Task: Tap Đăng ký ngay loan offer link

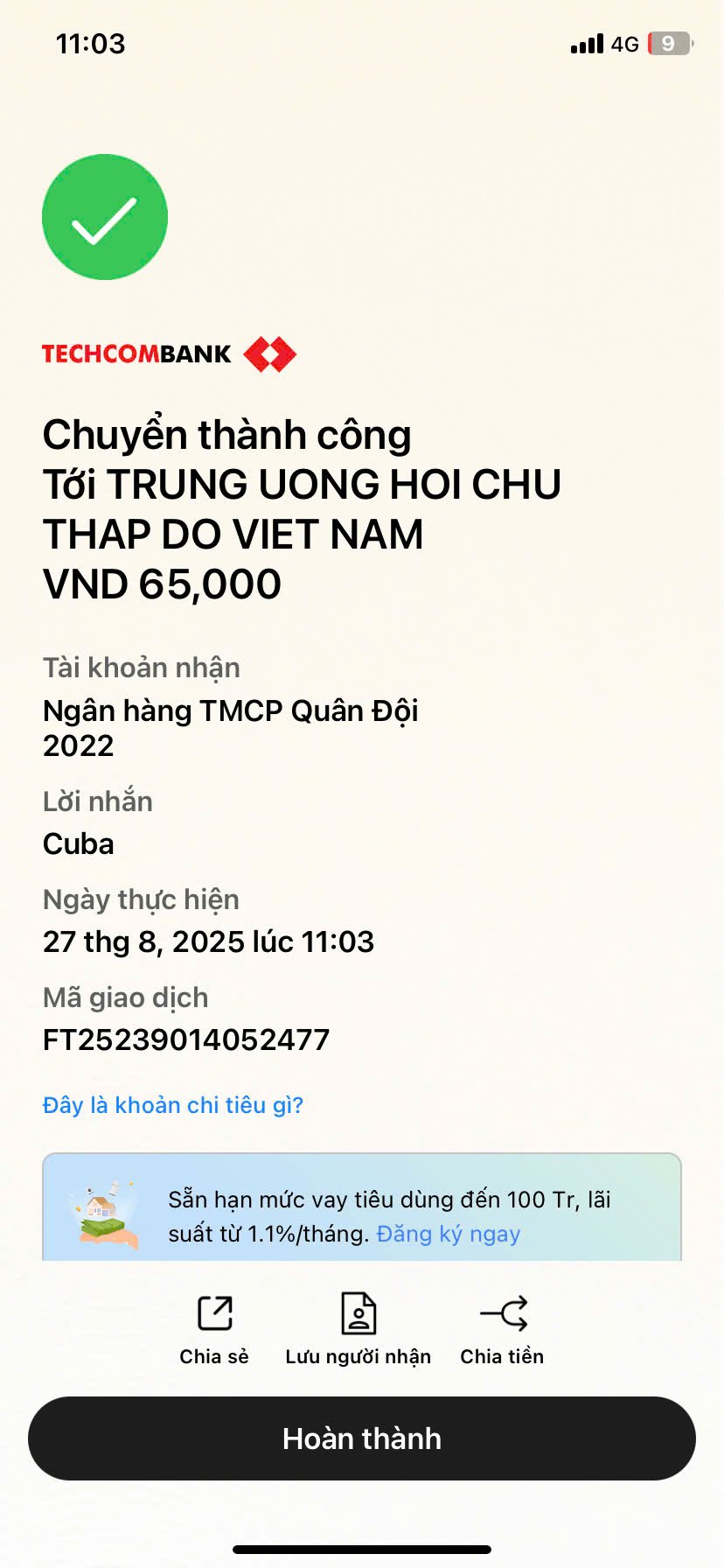Action: [x=448, y=1234]
